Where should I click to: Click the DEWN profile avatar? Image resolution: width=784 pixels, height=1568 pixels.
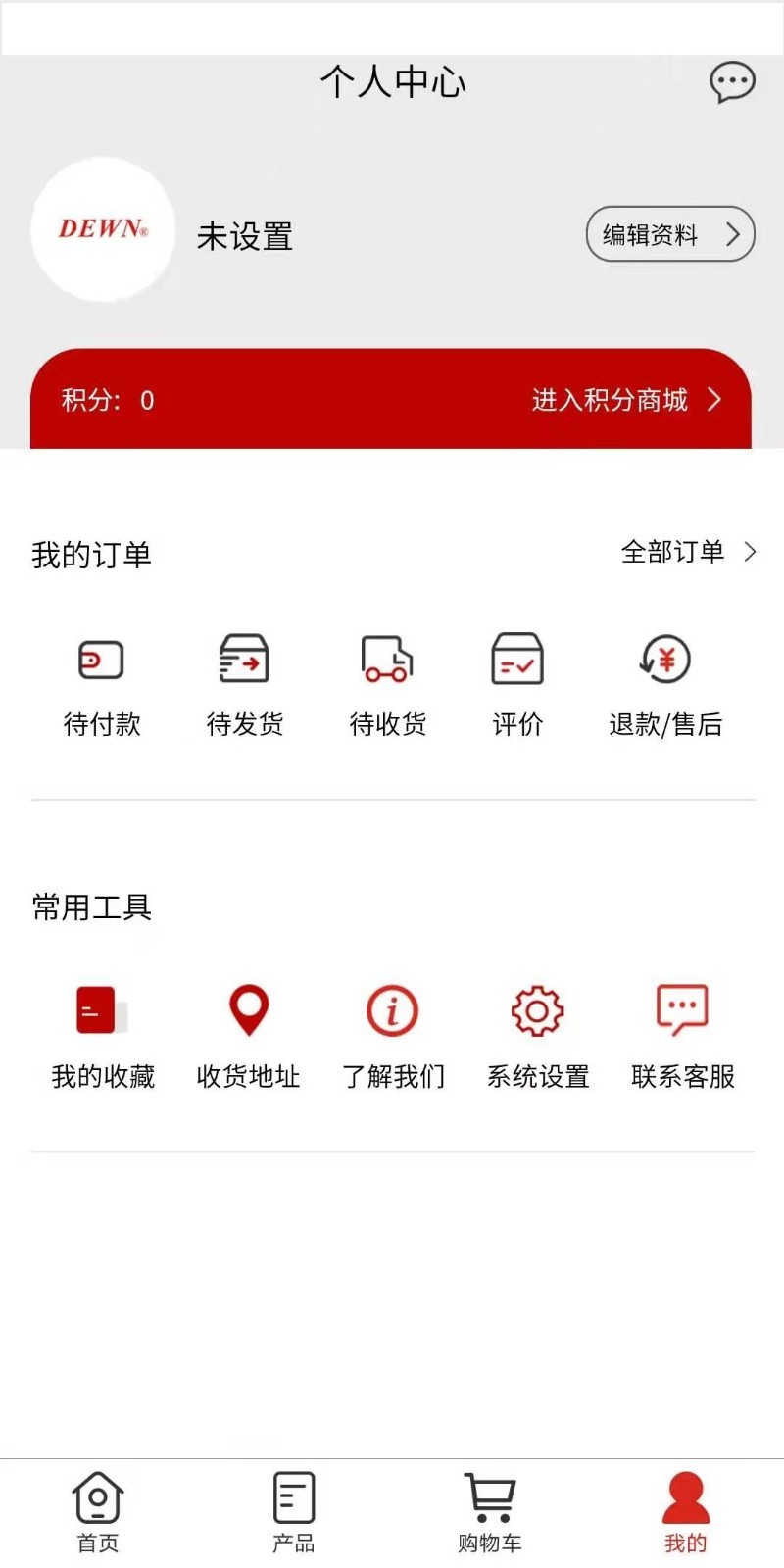coord(103,229)
